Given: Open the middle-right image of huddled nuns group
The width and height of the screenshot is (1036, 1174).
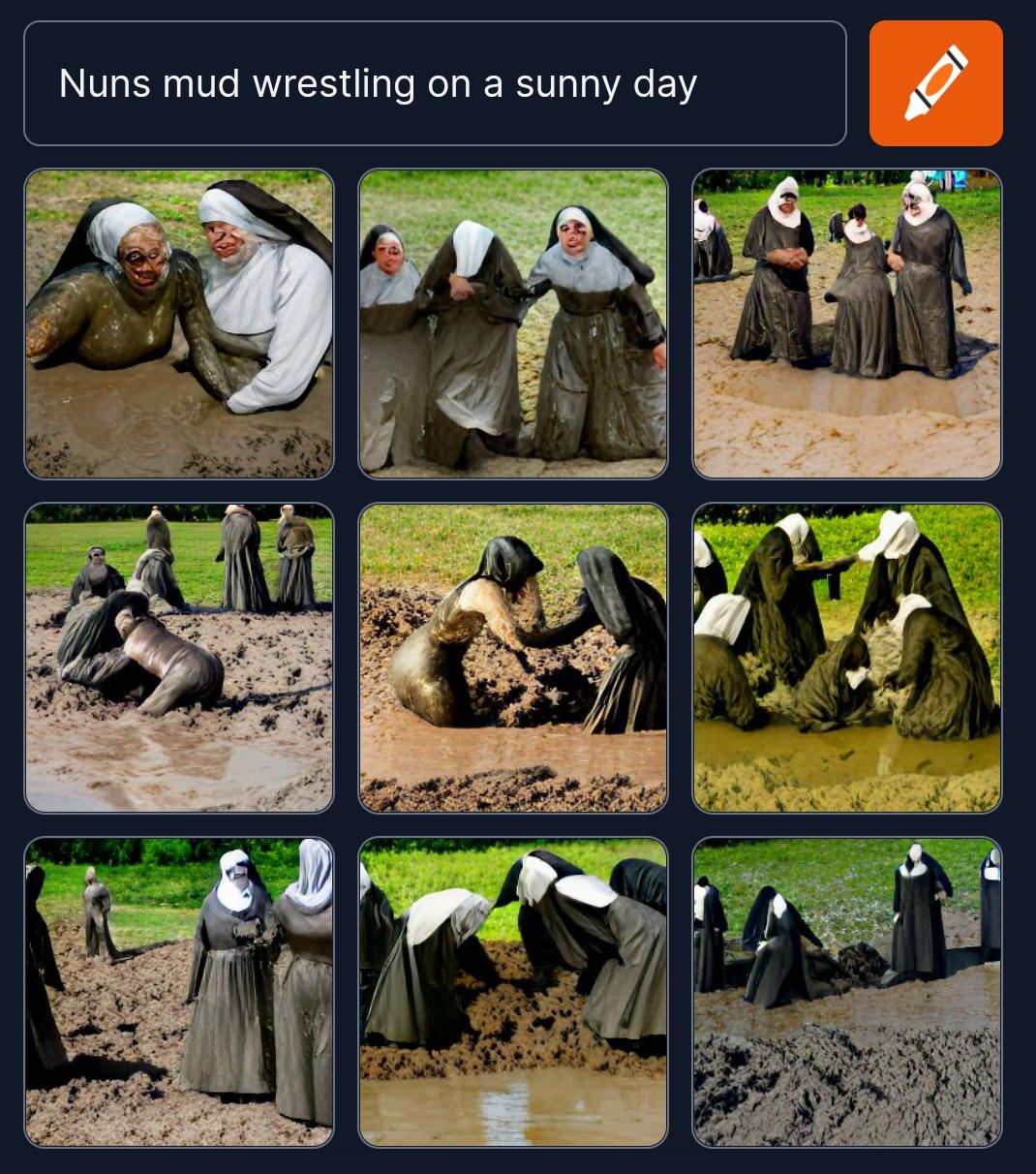Looking at the screenshot, I should click(847, 658).
